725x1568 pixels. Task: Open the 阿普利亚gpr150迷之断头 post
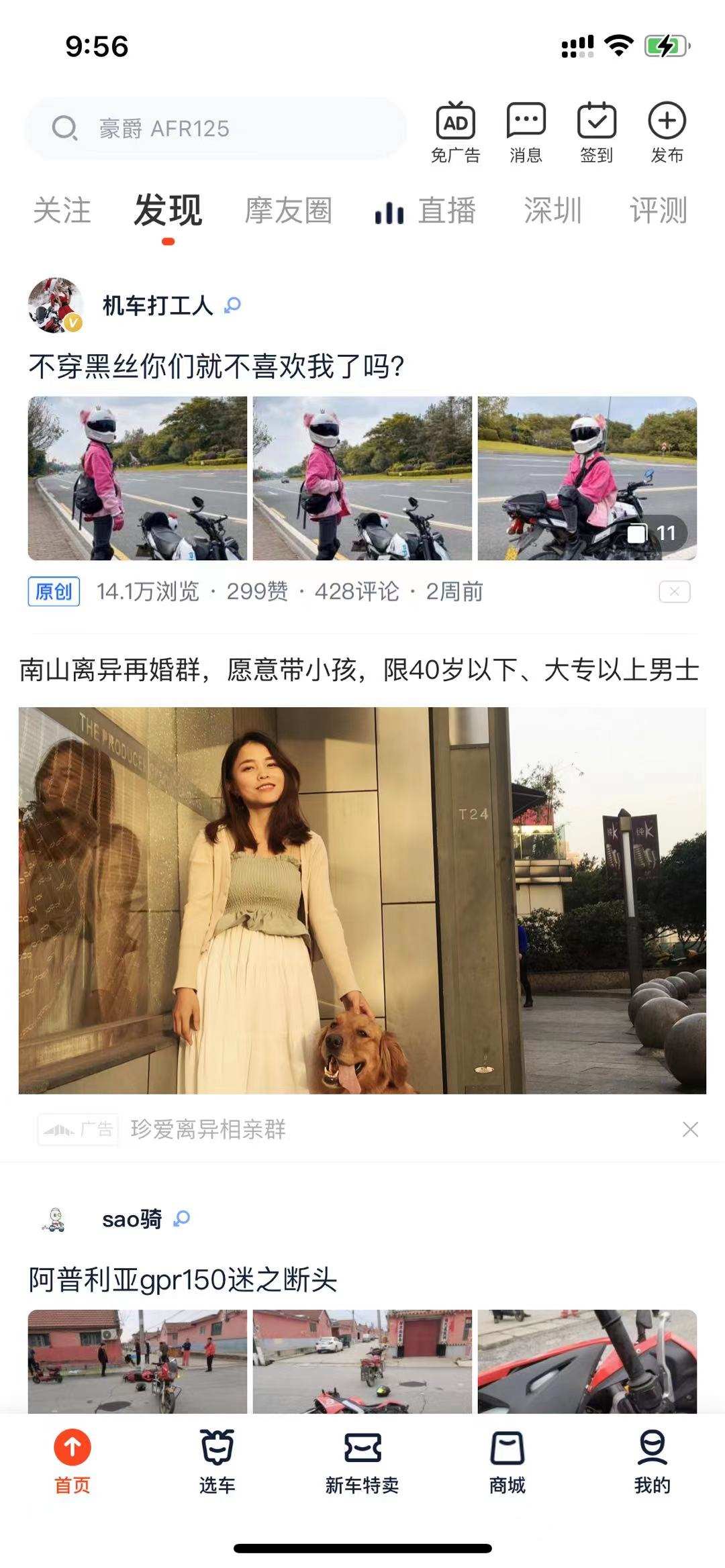click(183, 1279)
